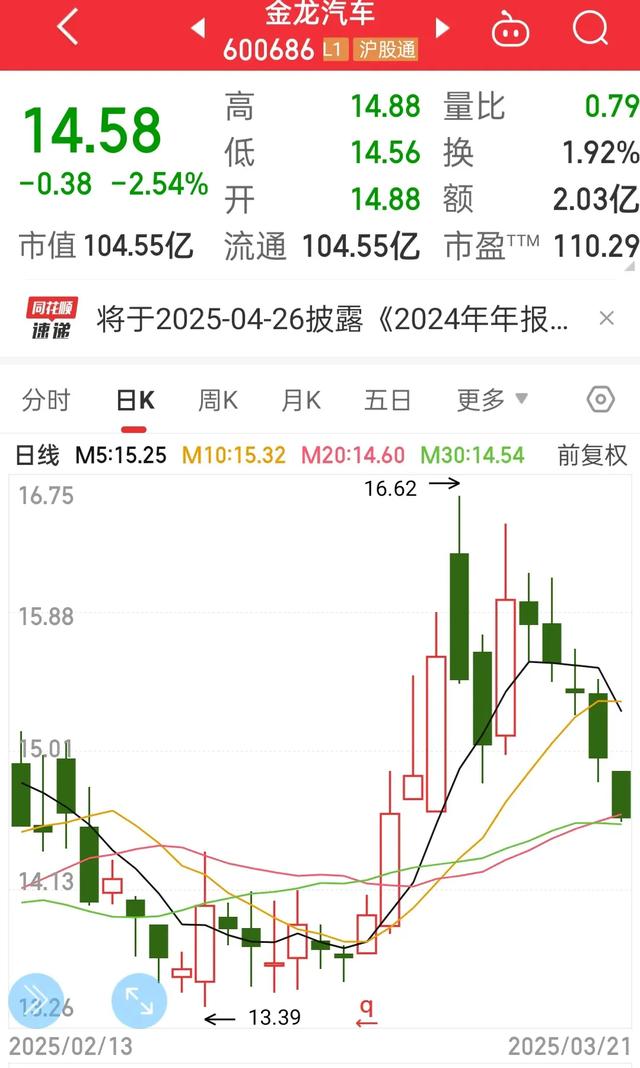Expand the market data panel corner arrow
Image resolution: width=640 pixels, height=1068 pixels.
[630, 266]
